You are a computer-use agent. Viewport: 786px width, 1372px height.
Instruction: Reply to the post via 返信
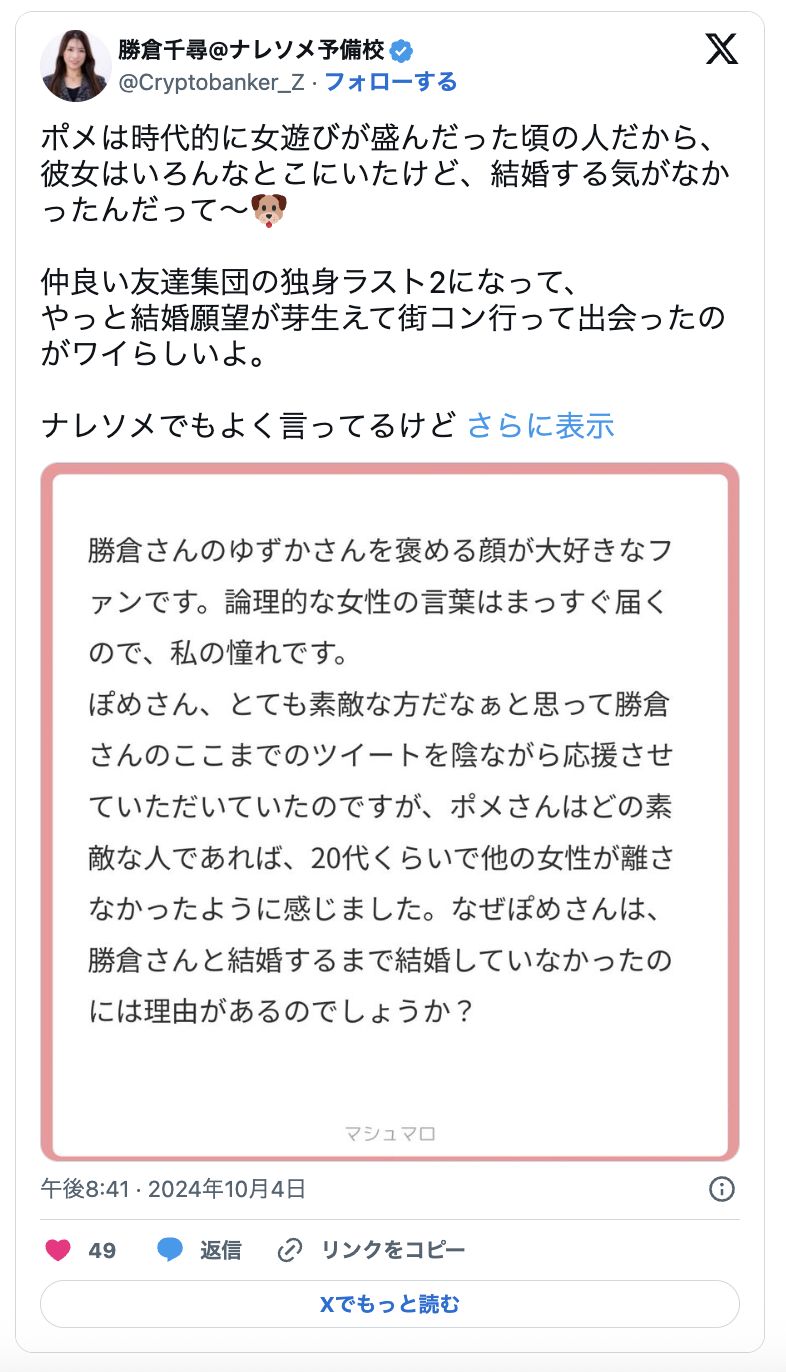pyautogui.click(x=199, y=1250)
